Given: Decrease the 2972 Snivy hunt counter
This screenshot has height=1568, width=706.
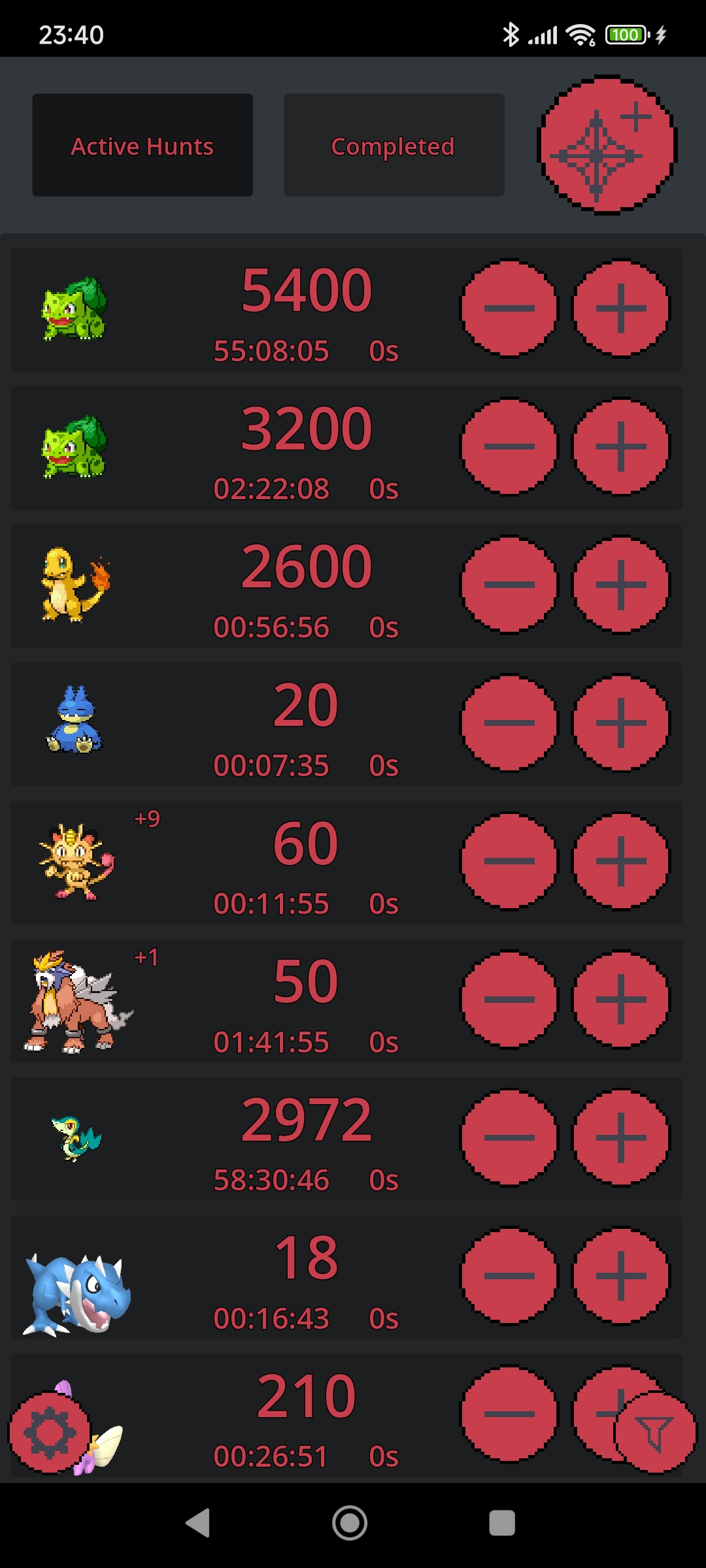Looking at the screenshot, I should pos(509,1138).
